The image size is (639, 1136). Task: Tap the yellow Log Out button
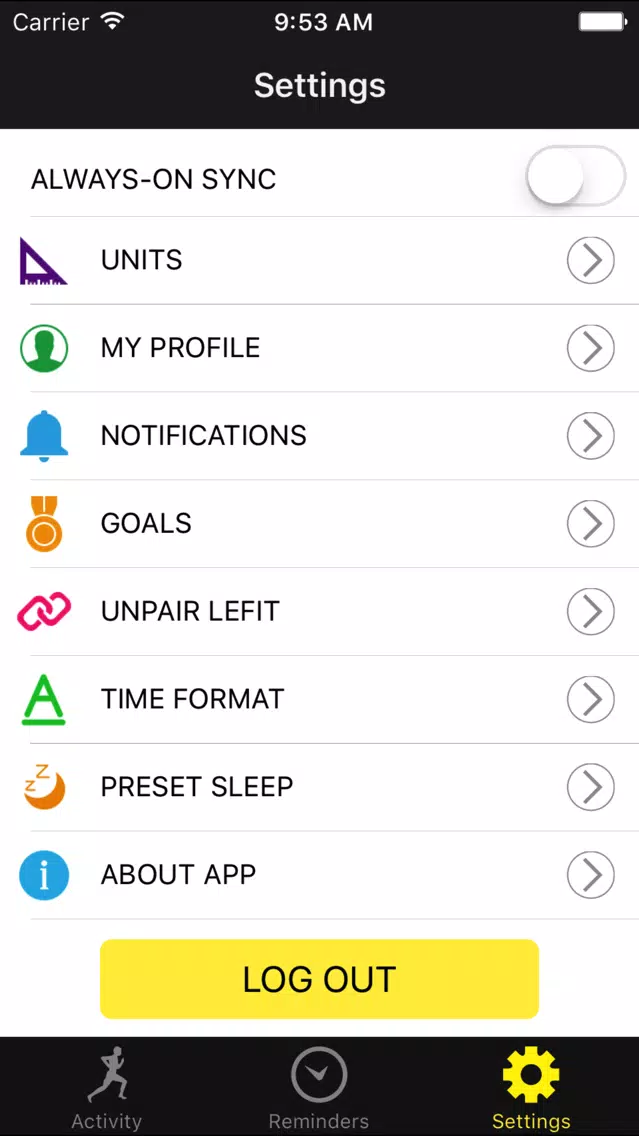coord(320,979)
